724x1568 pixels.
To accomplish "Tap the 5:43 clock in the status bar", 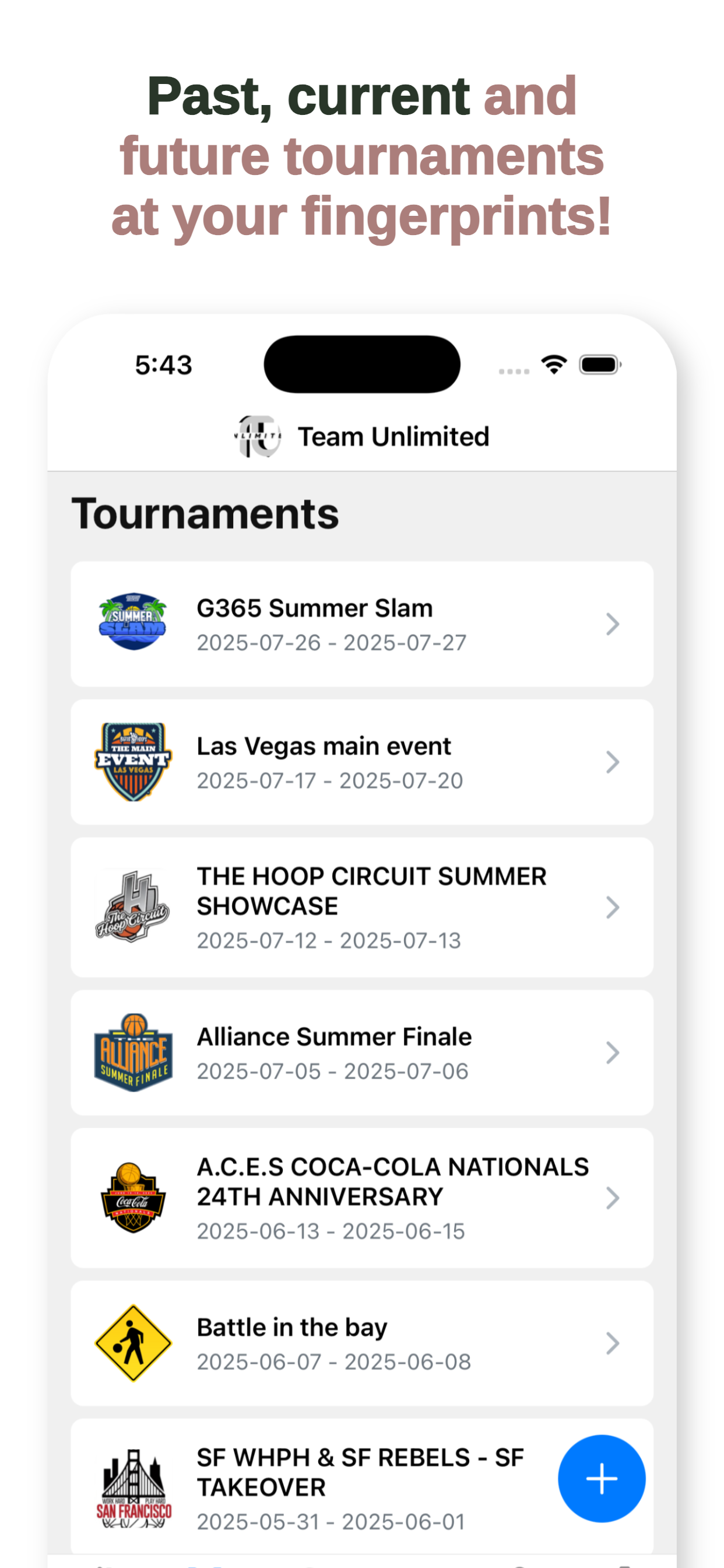I will (162, 364).
